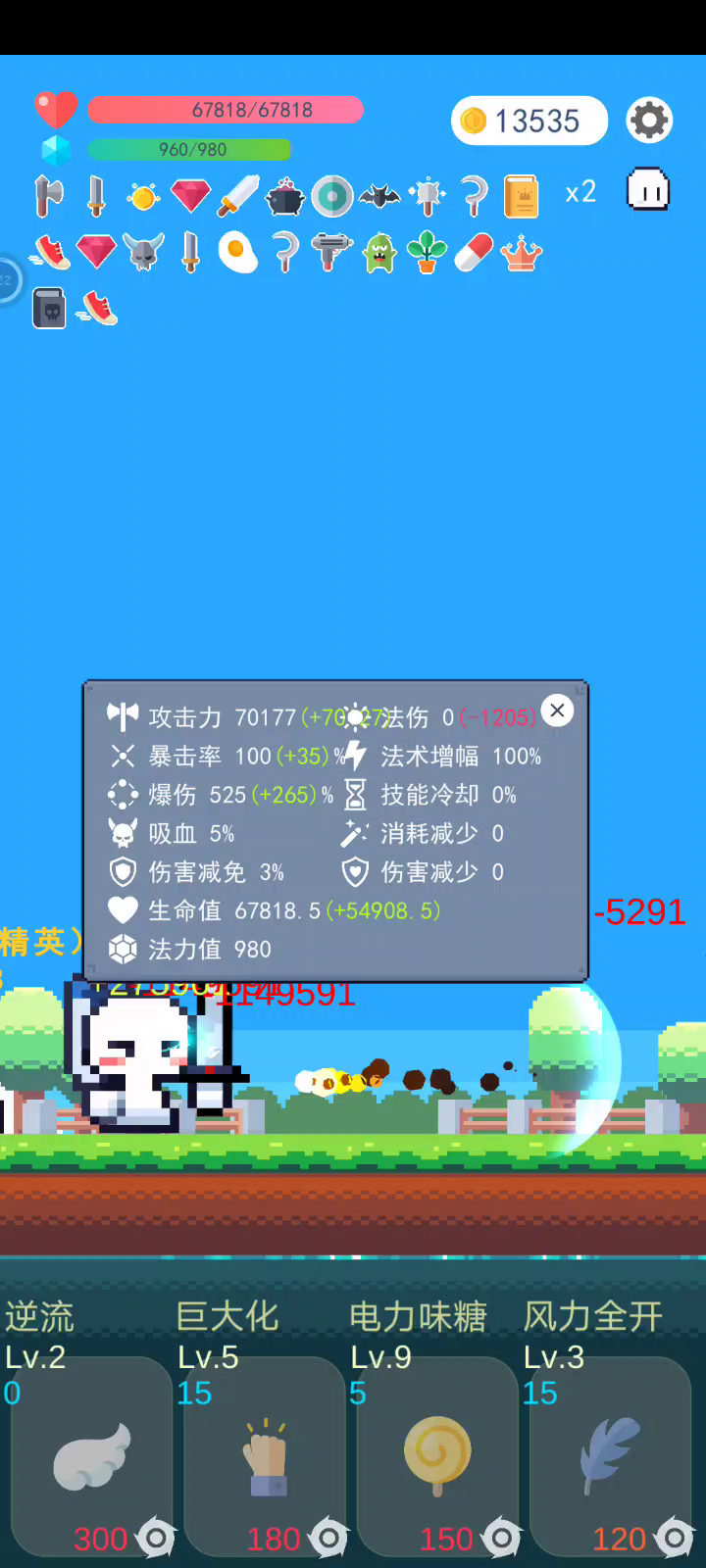Close the stats panel

557,710
